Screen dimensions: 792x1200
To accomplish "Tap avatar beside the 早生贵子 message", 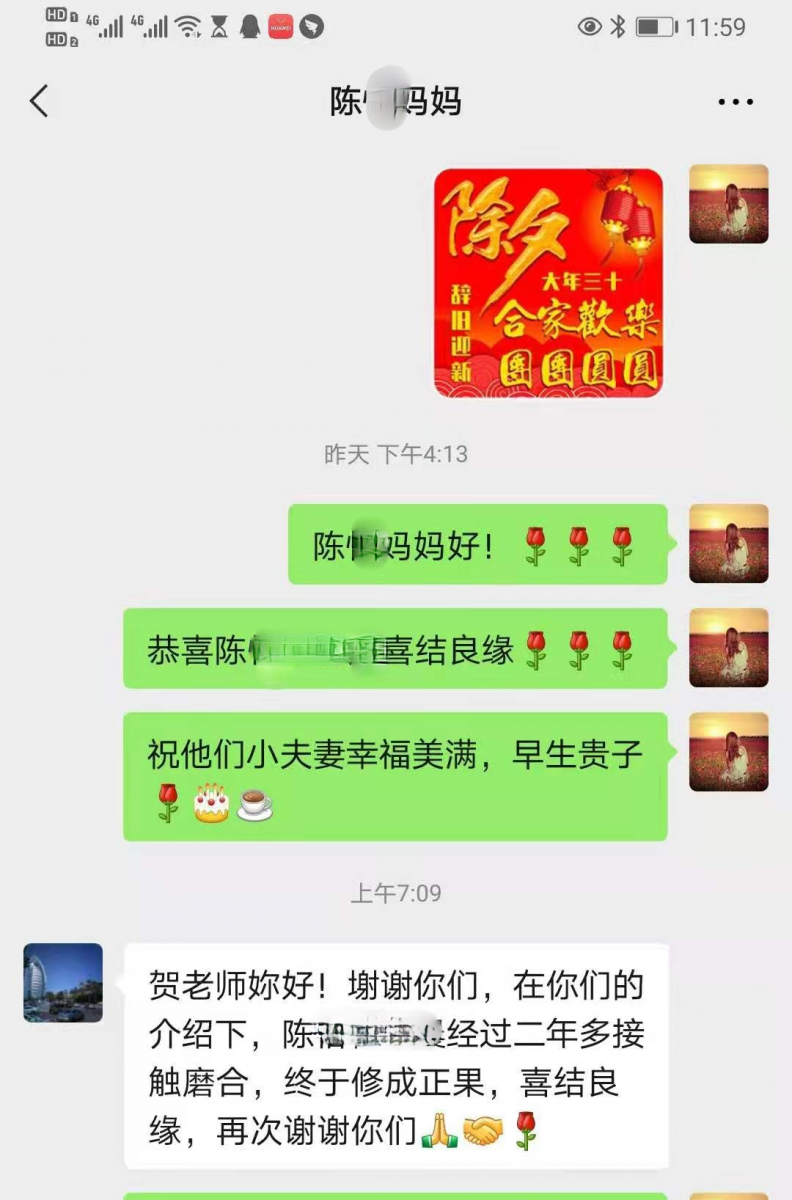I will pos(728,752).
